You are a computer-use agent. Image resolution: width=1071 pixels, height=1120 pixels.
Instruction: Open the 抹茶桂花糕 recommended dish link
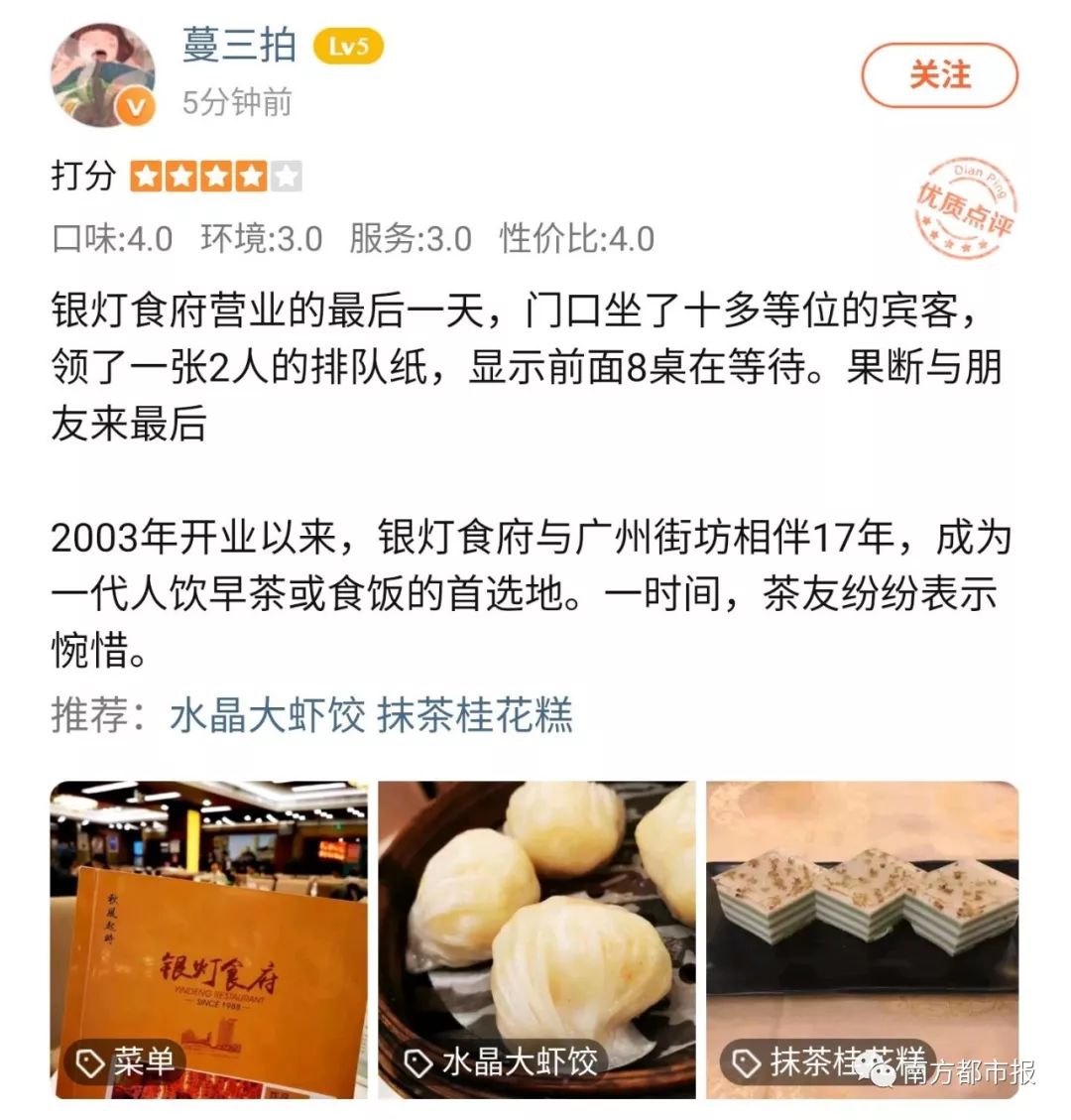475,714
